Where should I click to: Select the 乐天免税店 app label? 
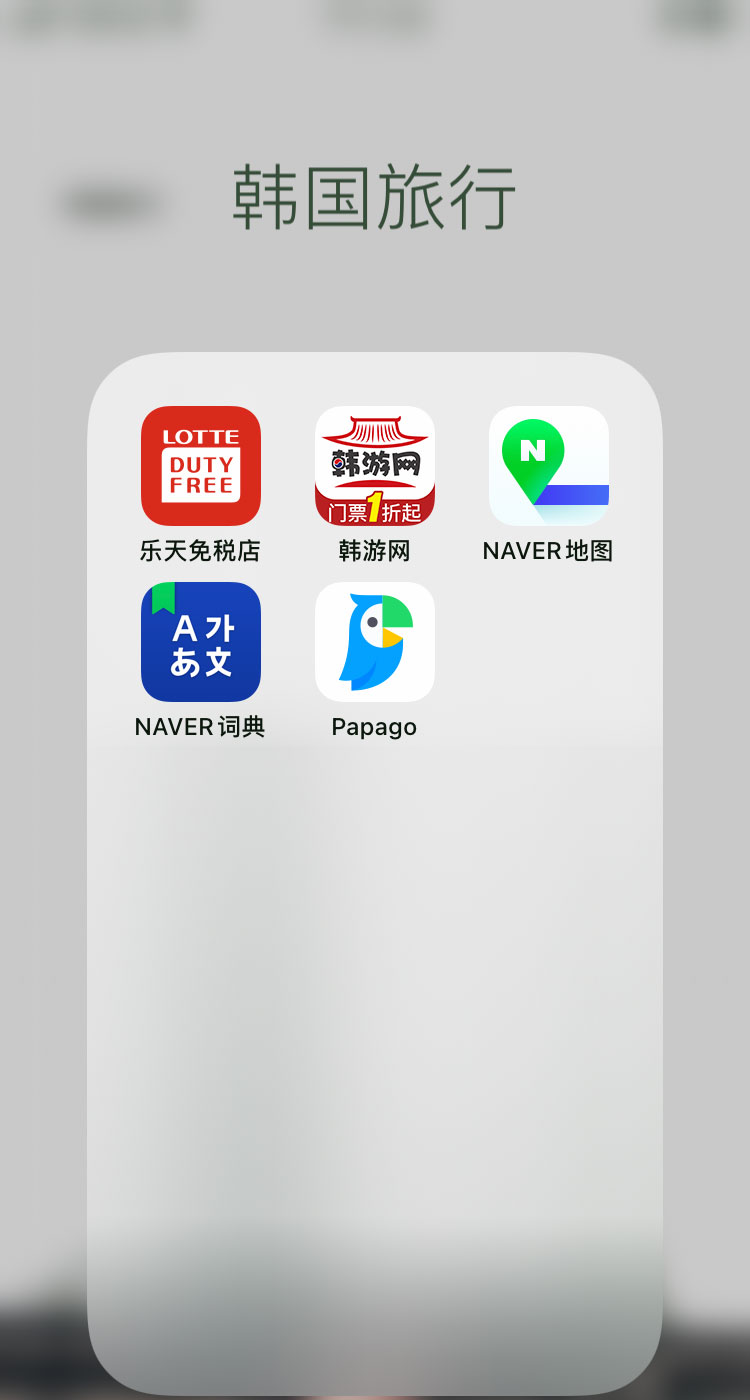(200, 549)
